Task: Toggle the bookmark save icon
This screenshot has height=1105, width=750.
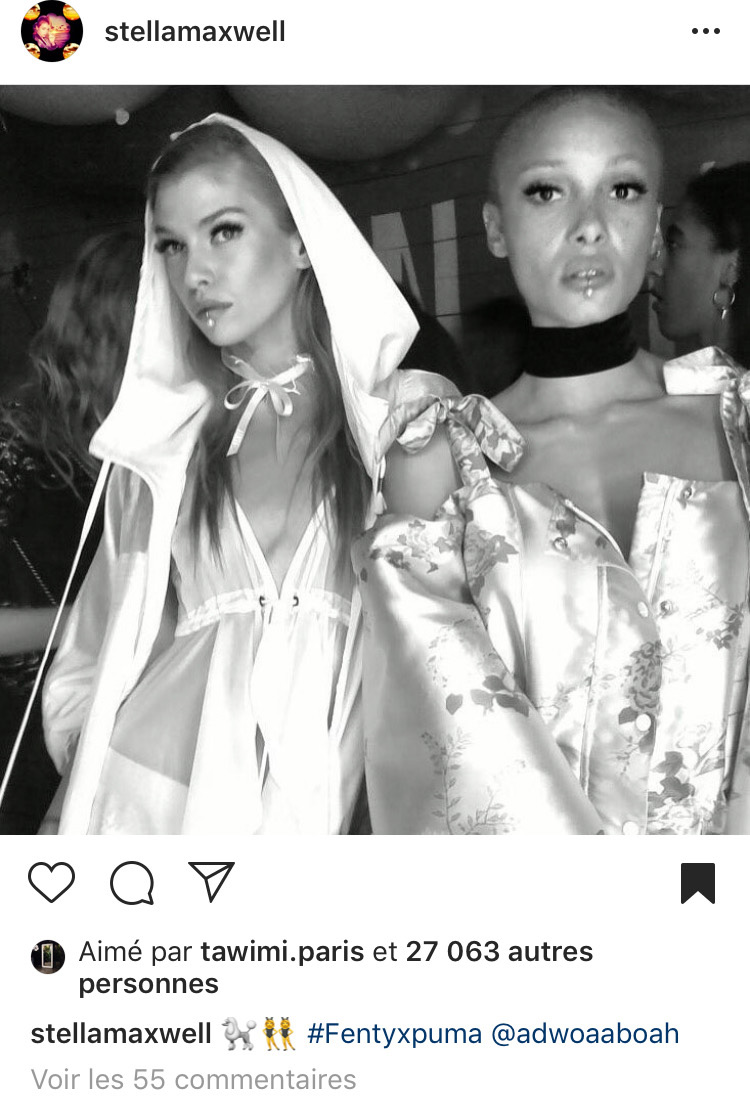Action: pyautogui.click(x=698, y=882)
